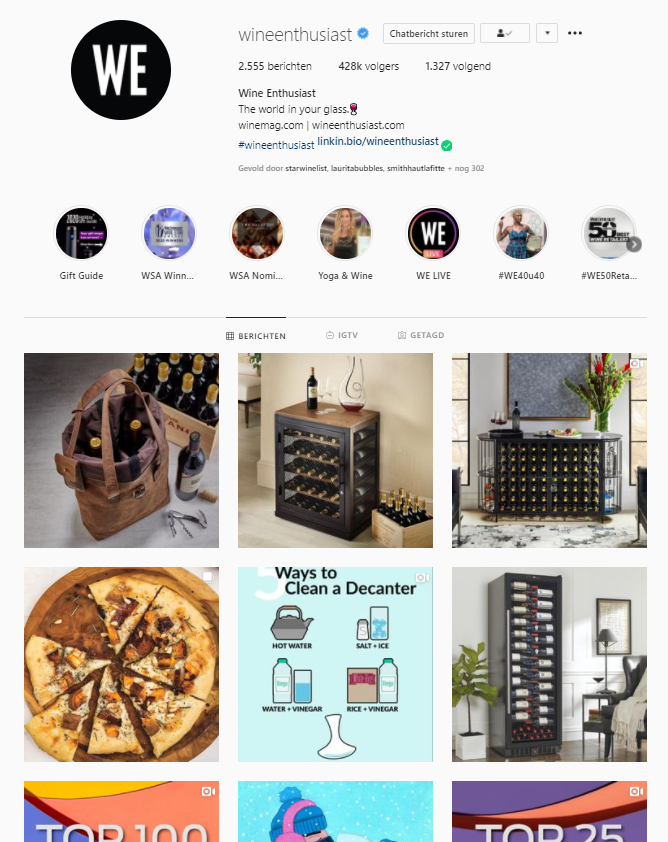Show more highlights with the right arrow

634,244
